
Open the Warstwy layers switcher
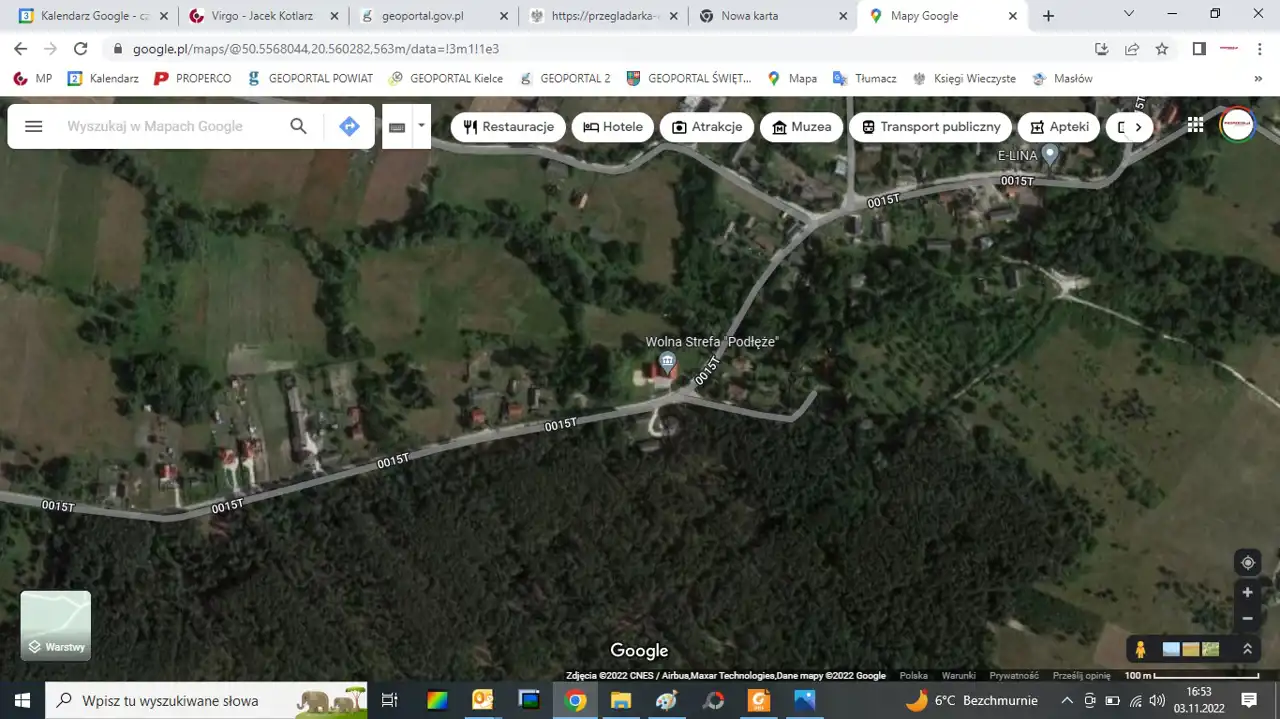tap(56, 625)
